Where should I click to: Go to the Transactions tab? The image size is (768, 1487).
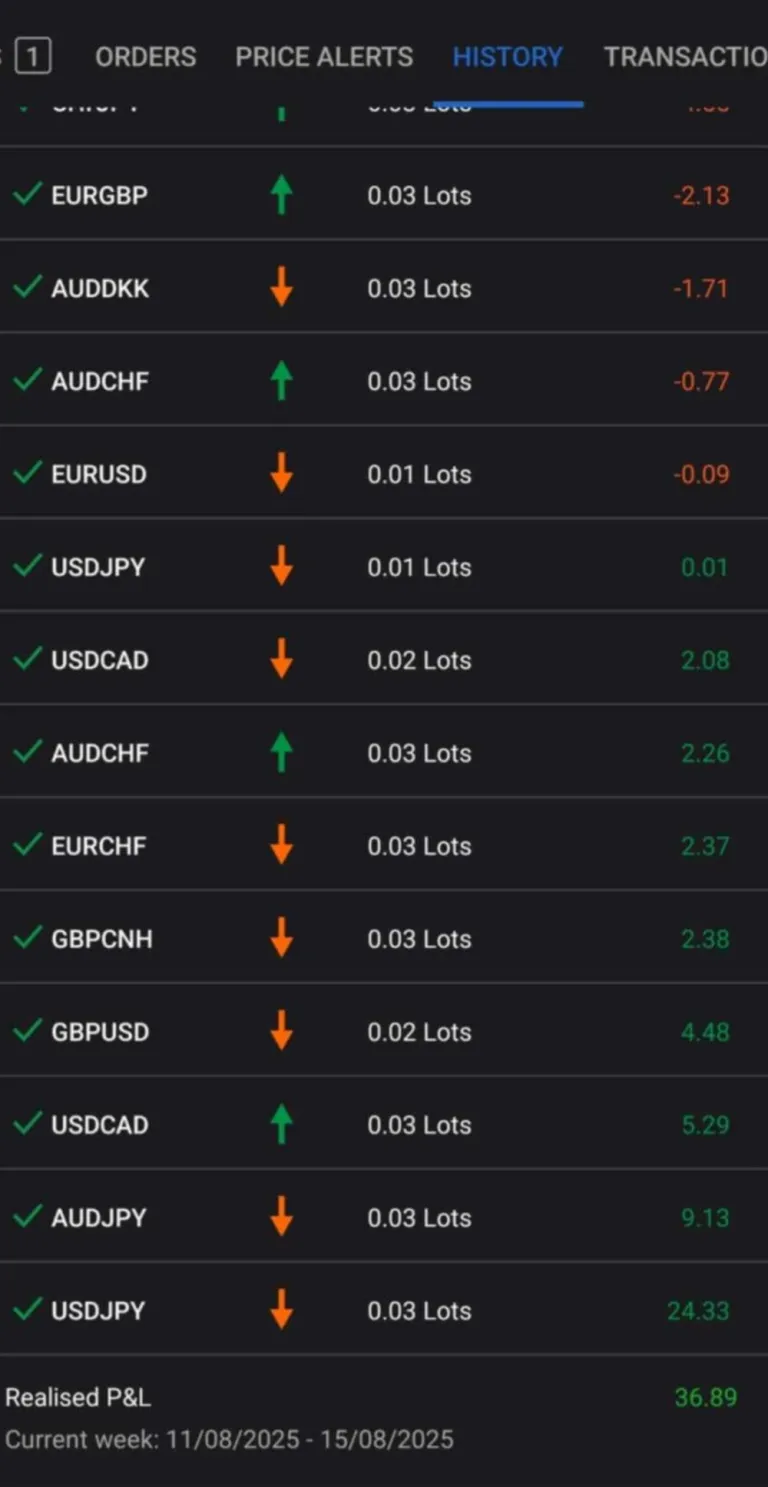coord(685,57)
